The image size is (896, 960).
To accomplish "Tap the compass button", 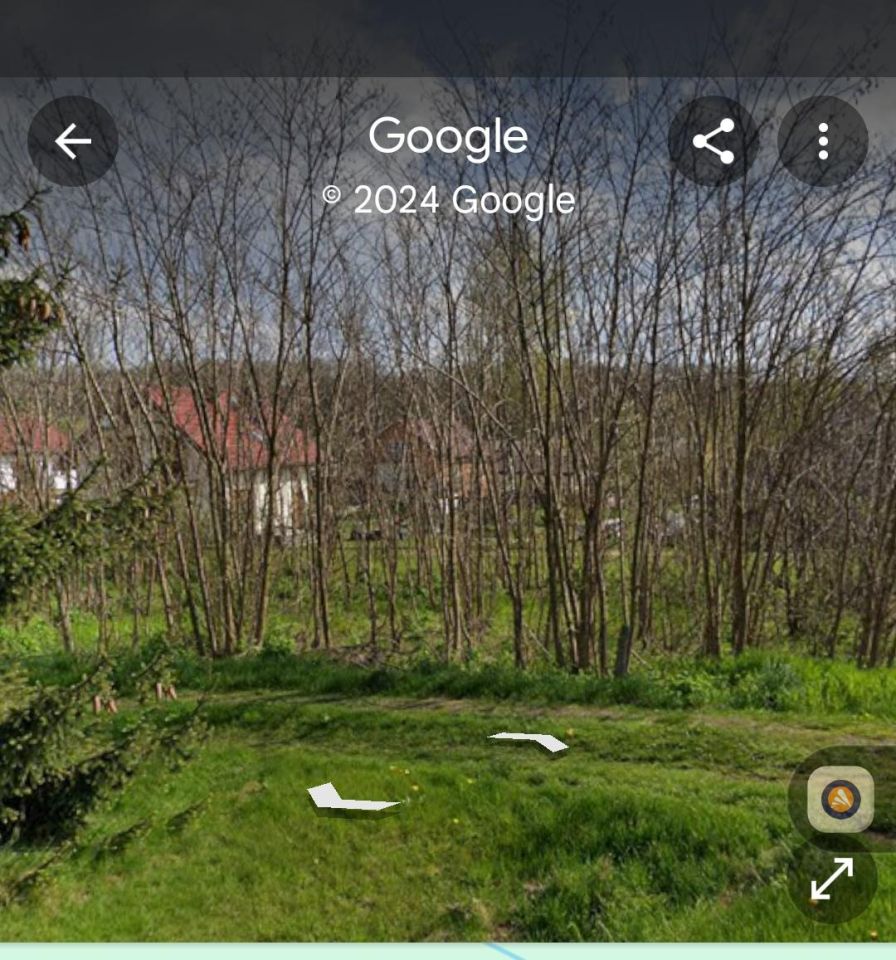I will (x=840, y=798).
